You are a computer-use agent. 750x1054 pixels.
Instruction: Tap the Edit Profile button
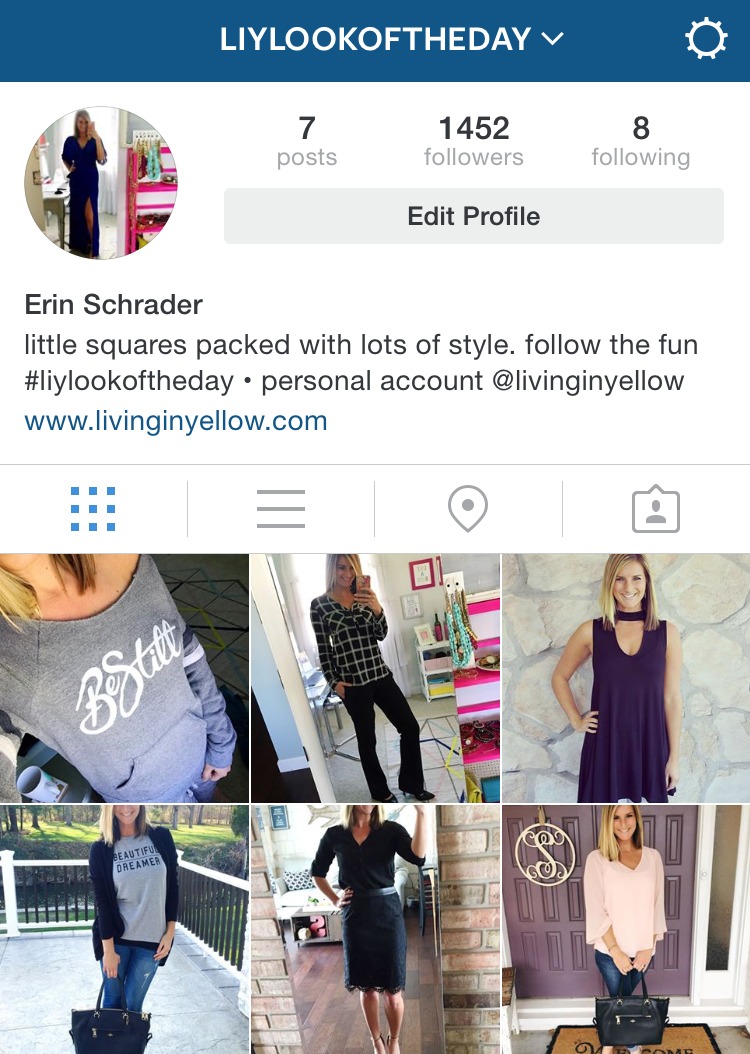473,216
